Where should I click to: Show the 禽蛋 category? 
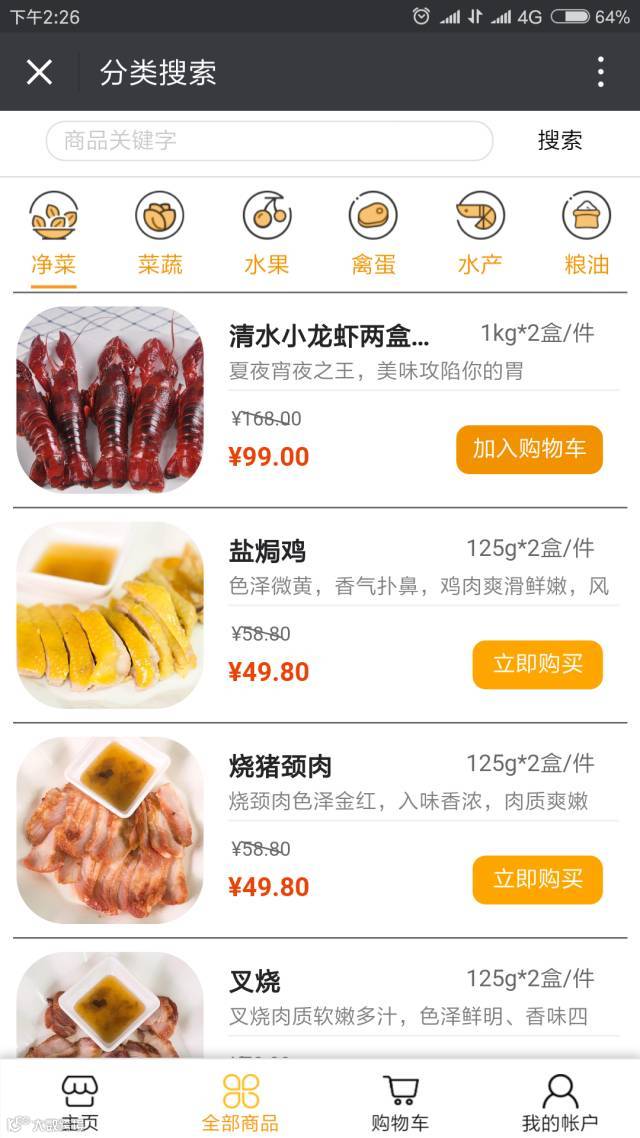(x=373, y=234)
